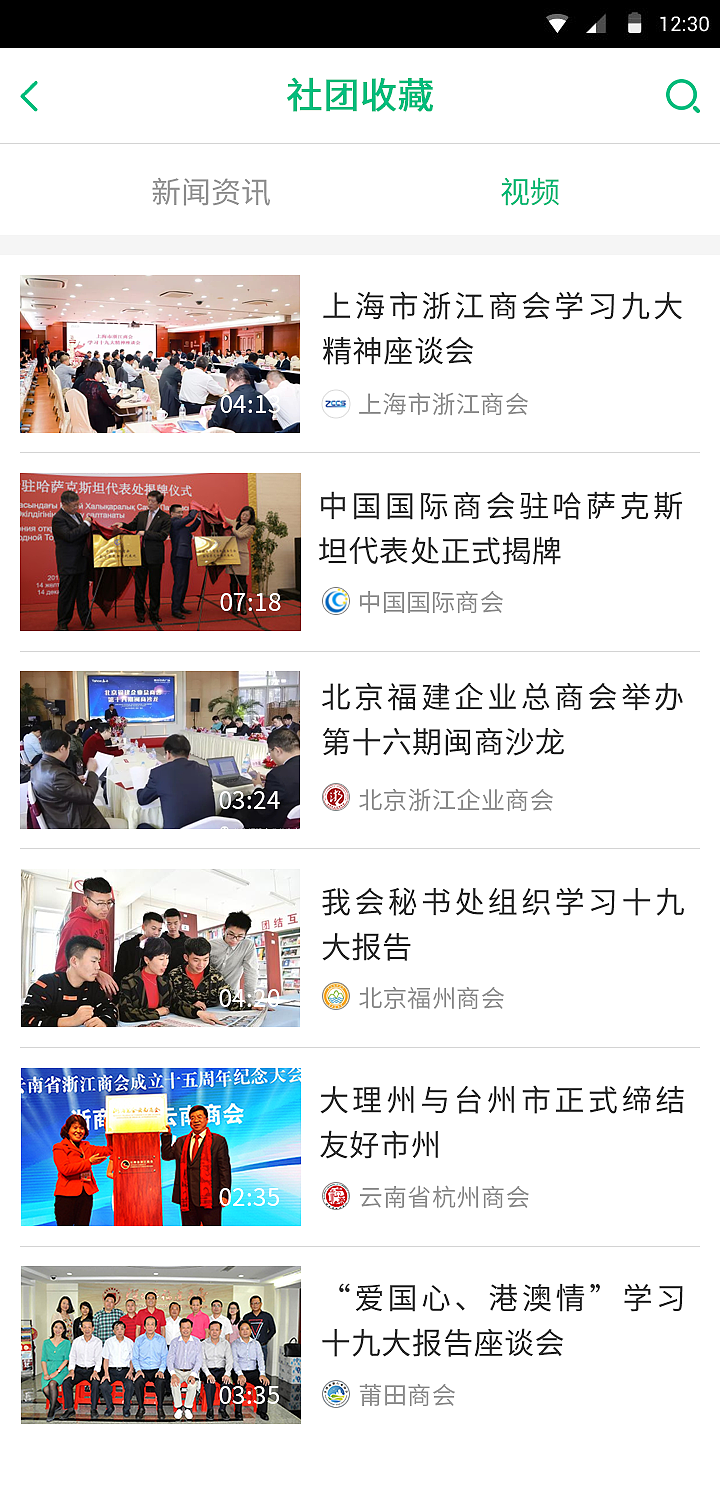720x1504 pixels.
Task: Tap the 莆田商会 blue logo
Action: (x=335, y=1395)
